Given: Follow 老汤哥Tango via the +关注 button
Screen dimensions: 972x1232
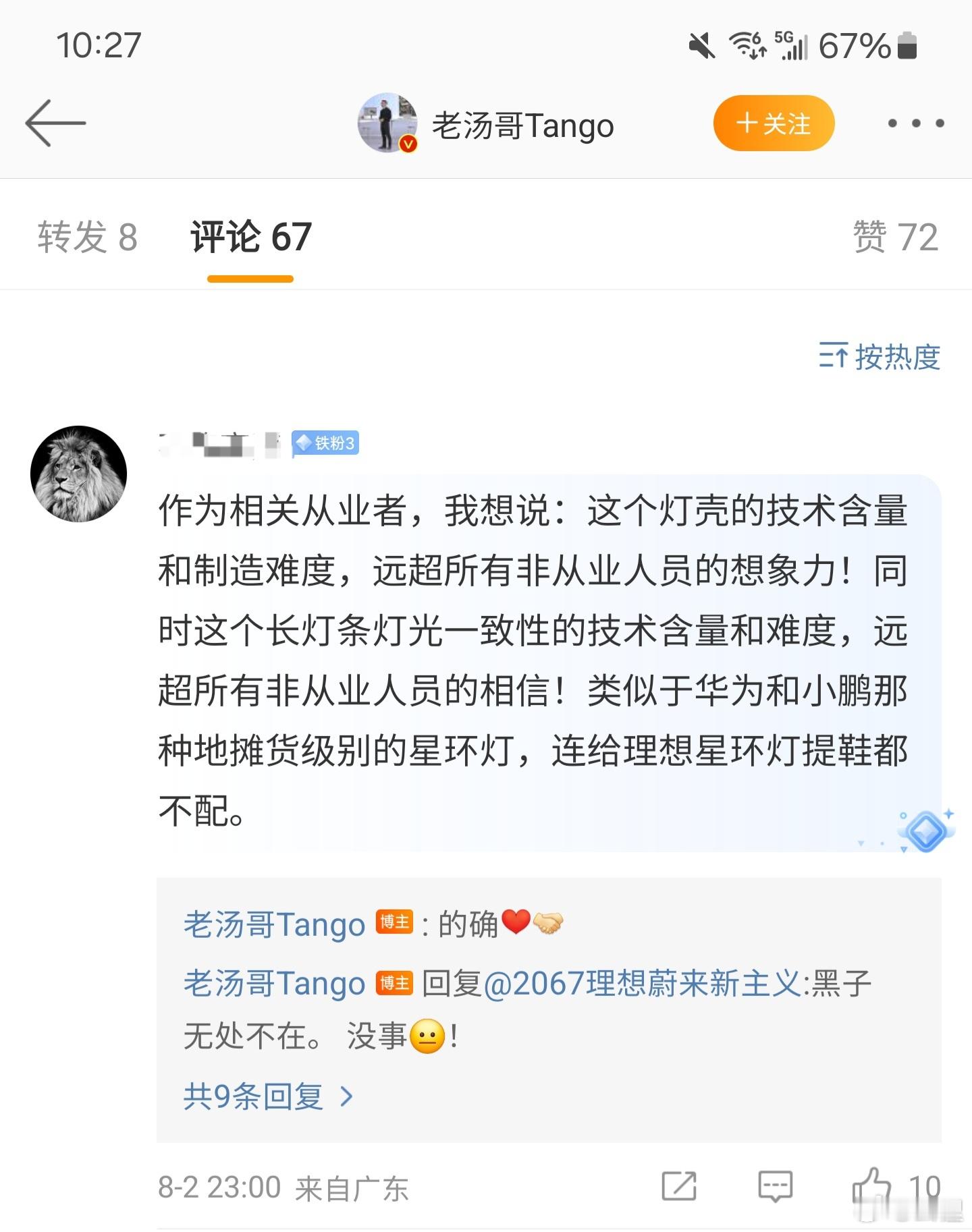Looking at the screenshot, I should [774, 123].
